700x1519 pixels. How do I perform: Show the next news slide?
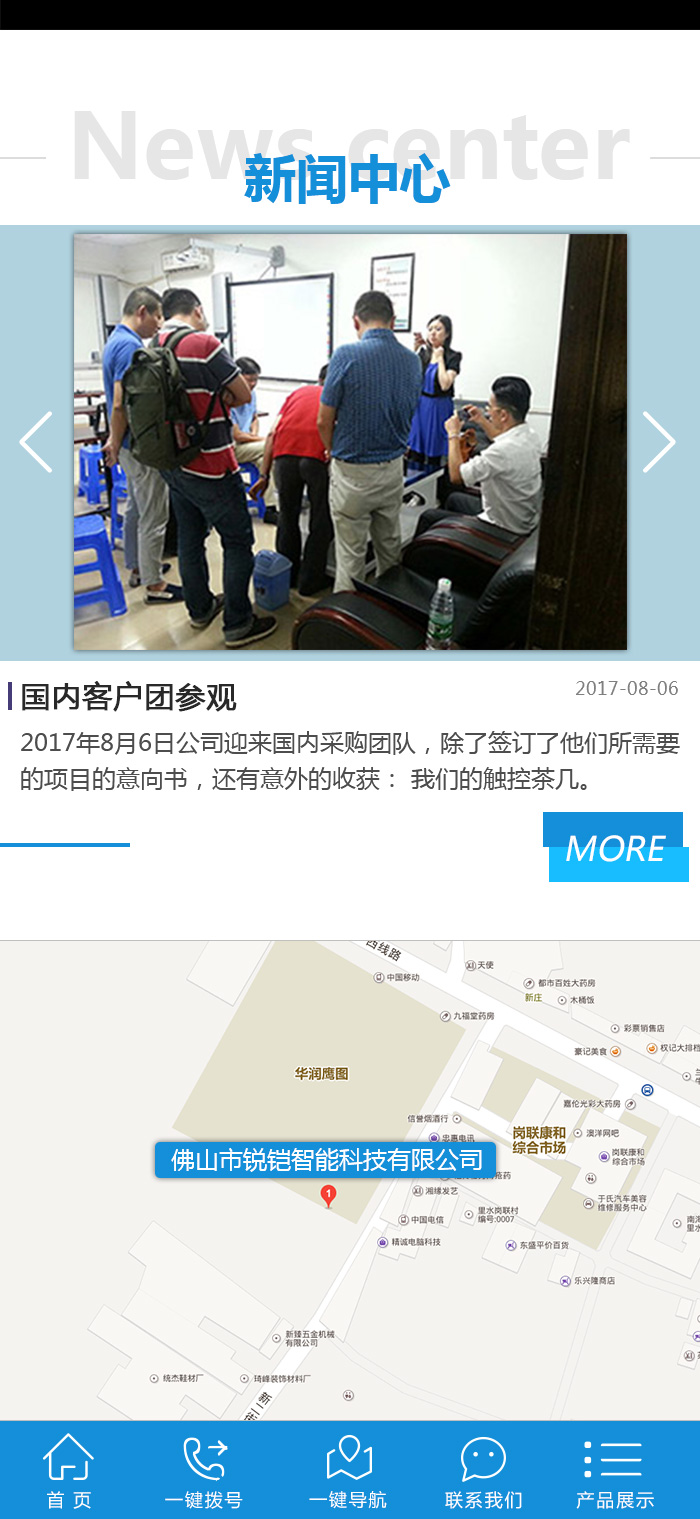click(659, 442)
